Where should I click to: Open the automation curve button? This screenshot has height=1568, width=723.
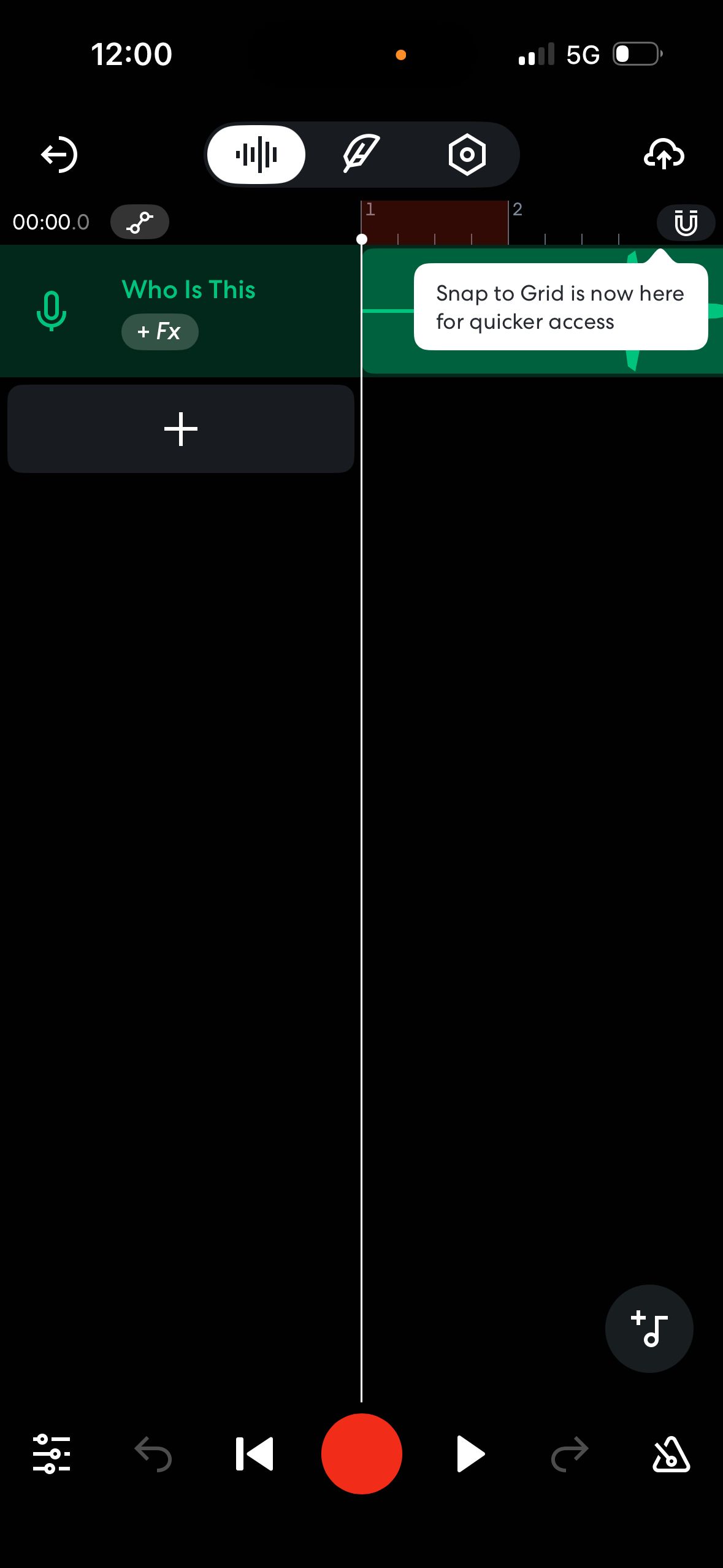tap(140, 222)
